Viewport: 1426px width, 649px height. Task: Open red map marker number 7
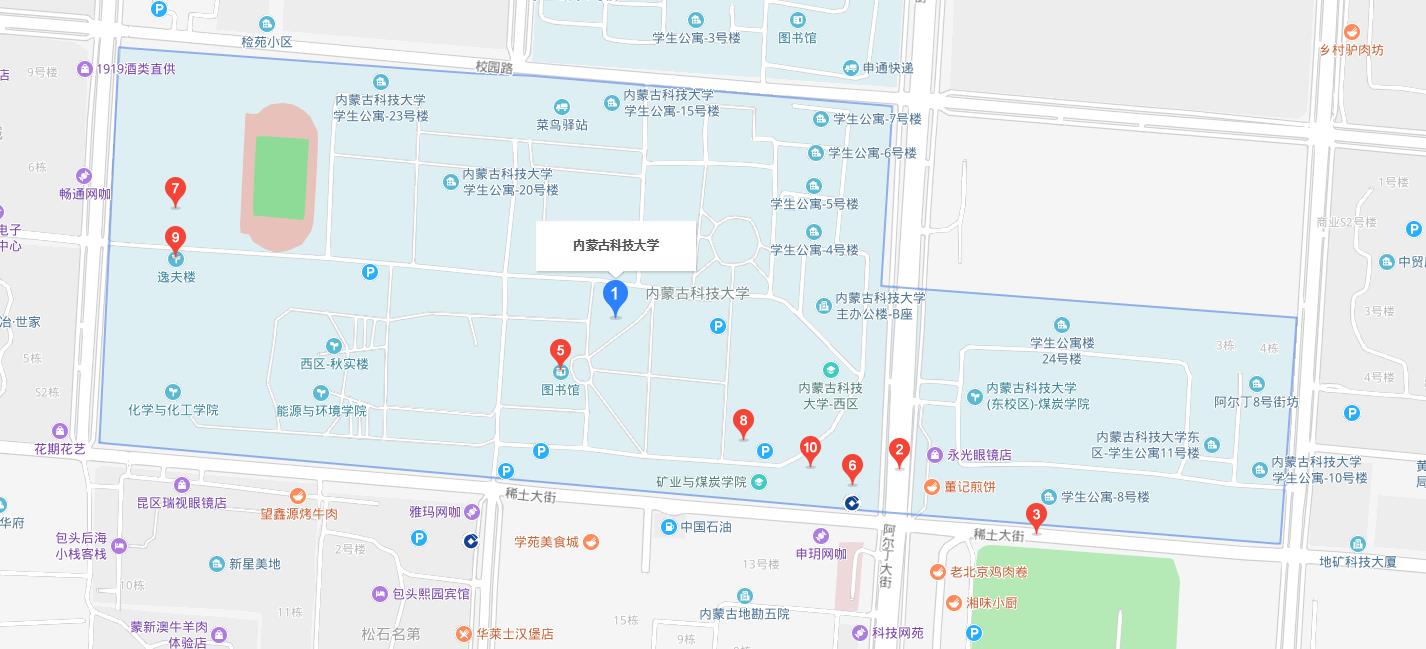175,190
